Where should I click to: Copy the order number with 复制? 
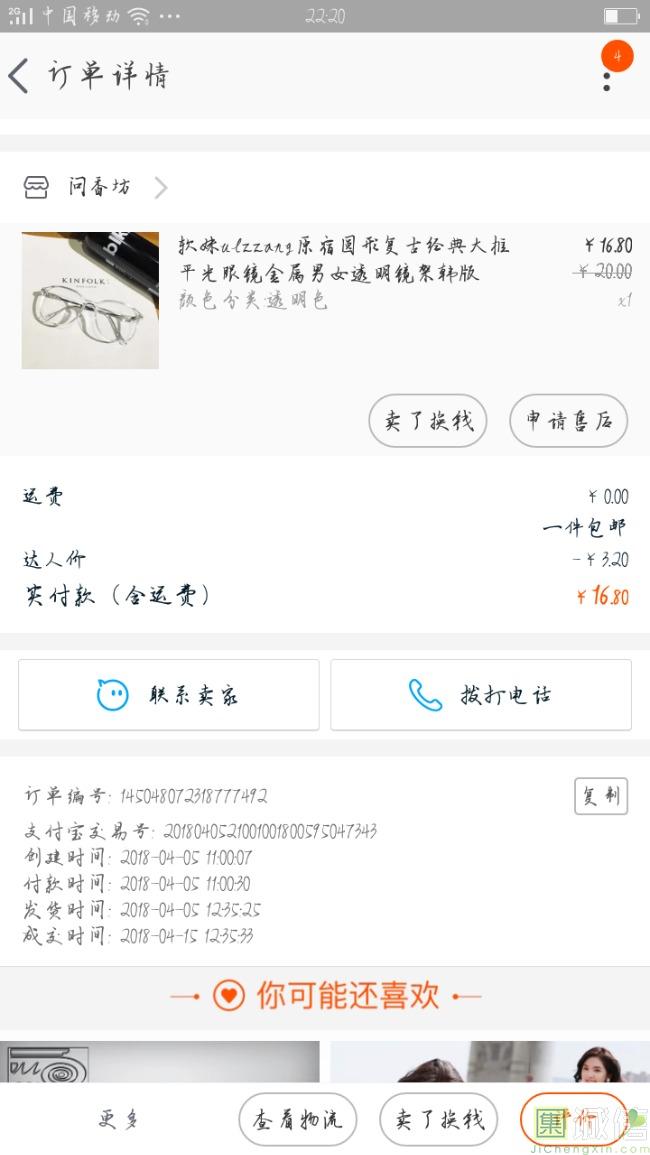point(600,796)
